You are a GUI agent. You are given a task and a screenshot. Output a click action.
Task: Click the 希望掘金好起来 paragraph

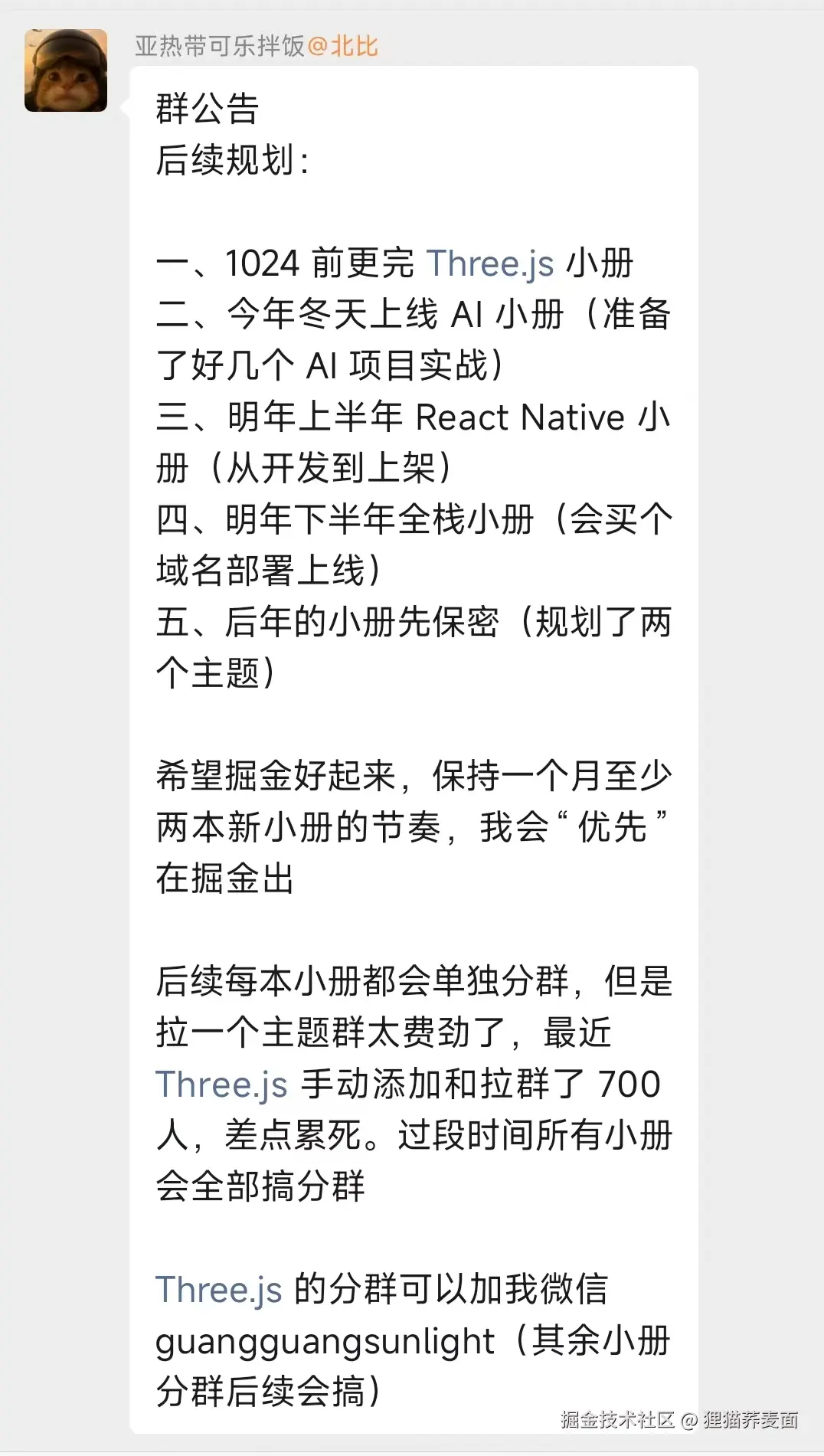[x=414, y=776]
